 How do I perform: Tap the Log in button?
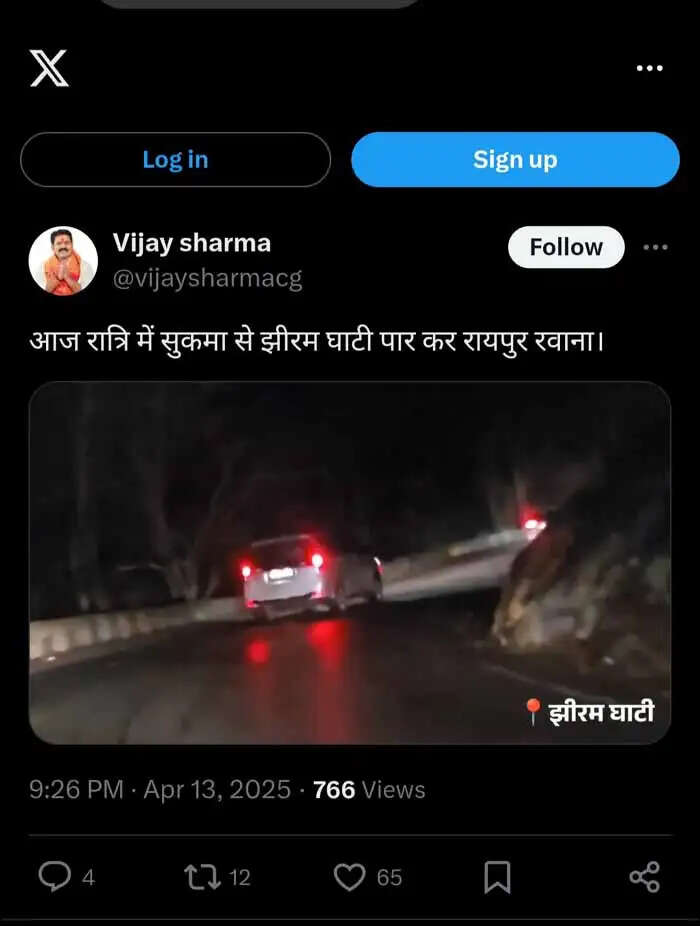pyautogui.click(x=175, y=160)
